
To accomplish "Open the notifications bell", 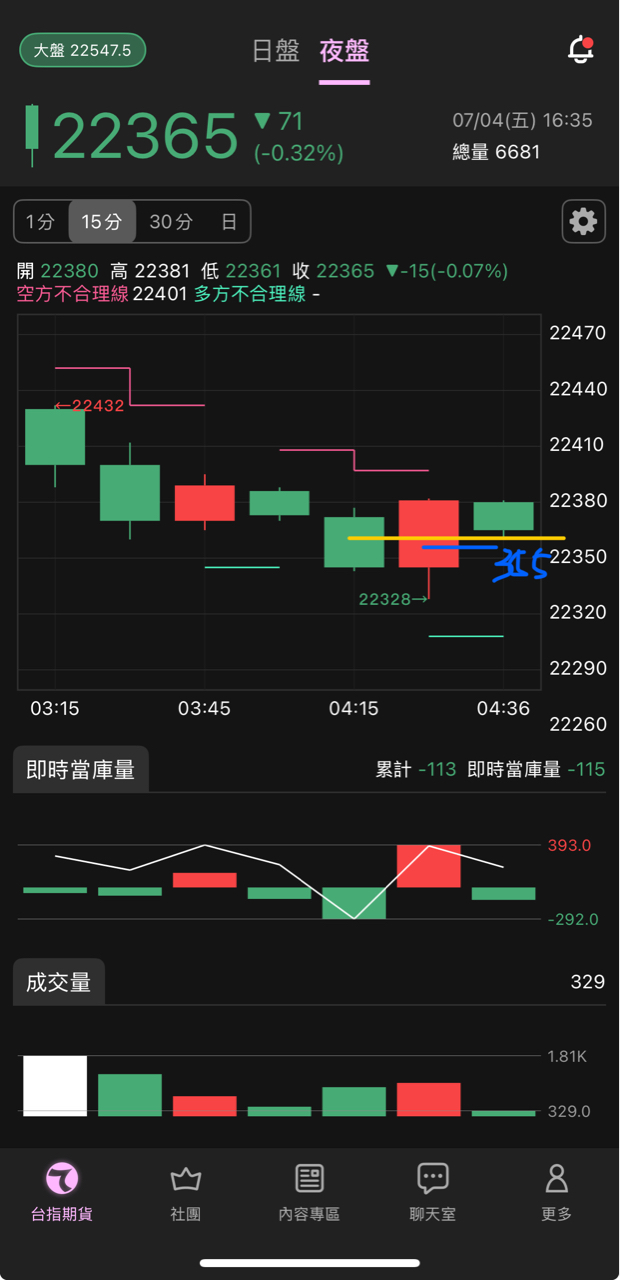I will coord(581,50).
